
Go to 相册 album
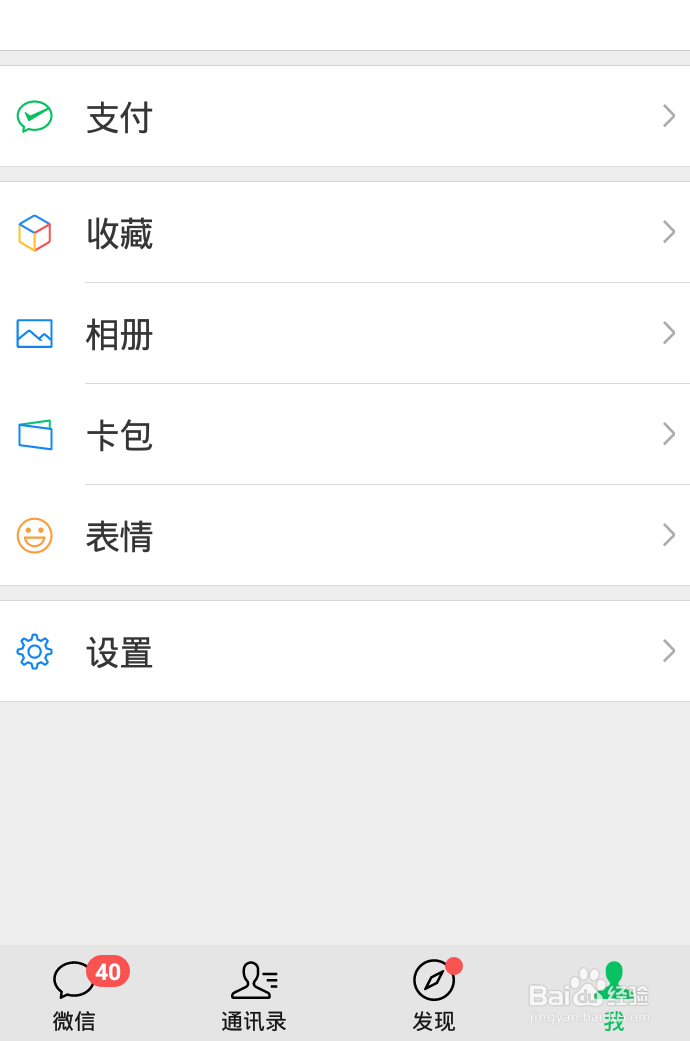[345, 334]
